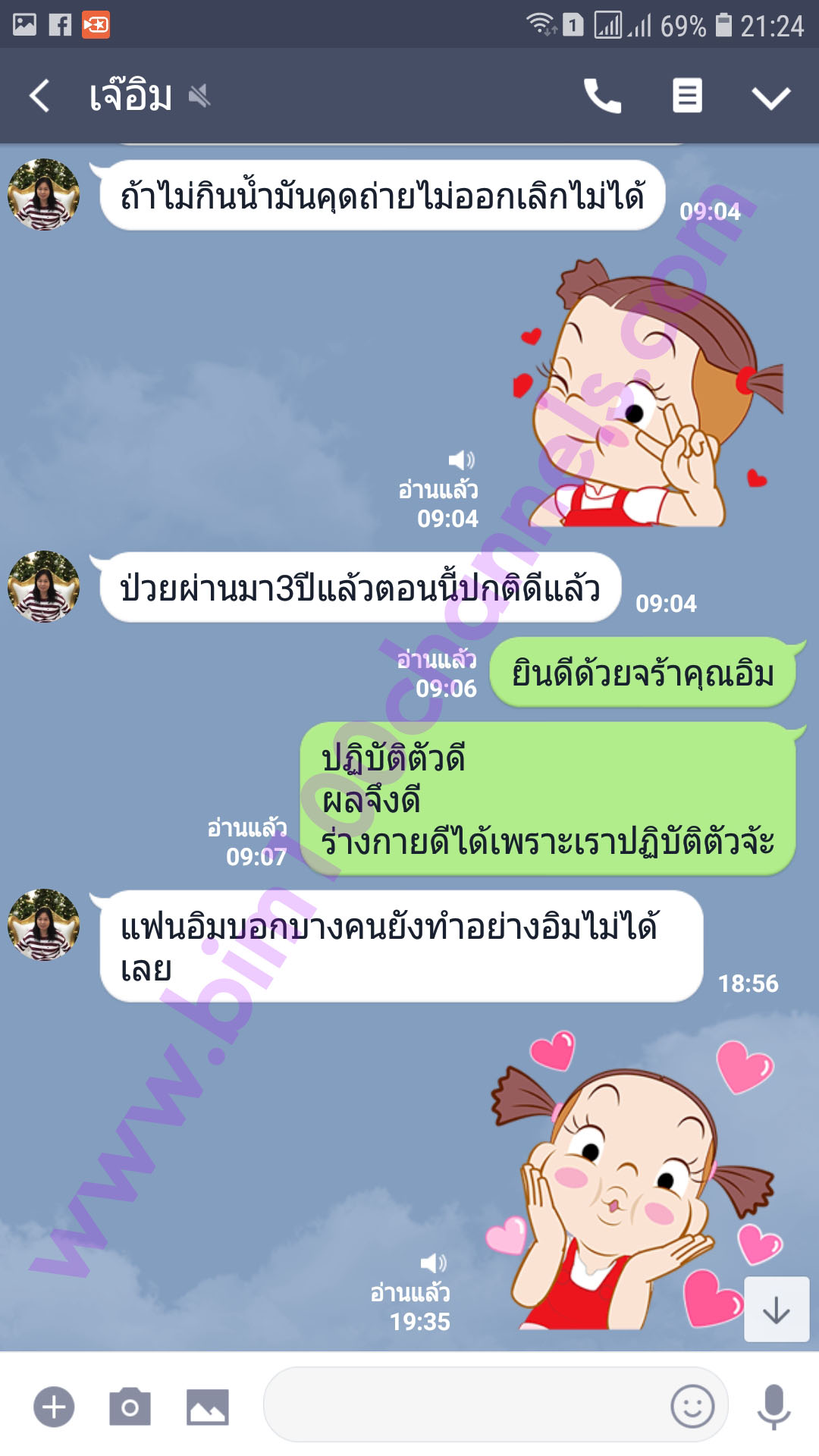Open the camera from the message bar

point(130,1407)
